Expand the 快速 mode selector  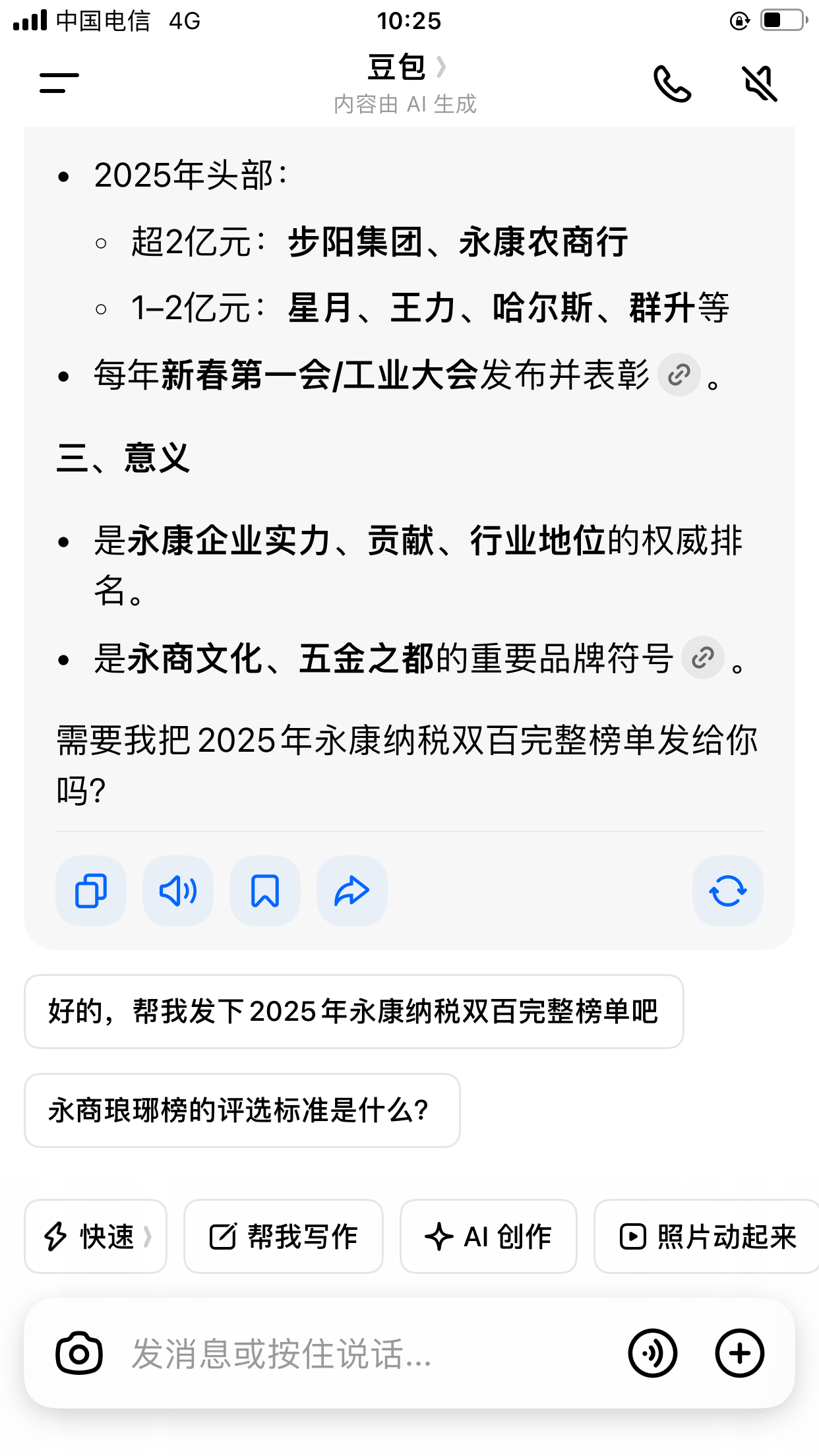(96, 1236)
